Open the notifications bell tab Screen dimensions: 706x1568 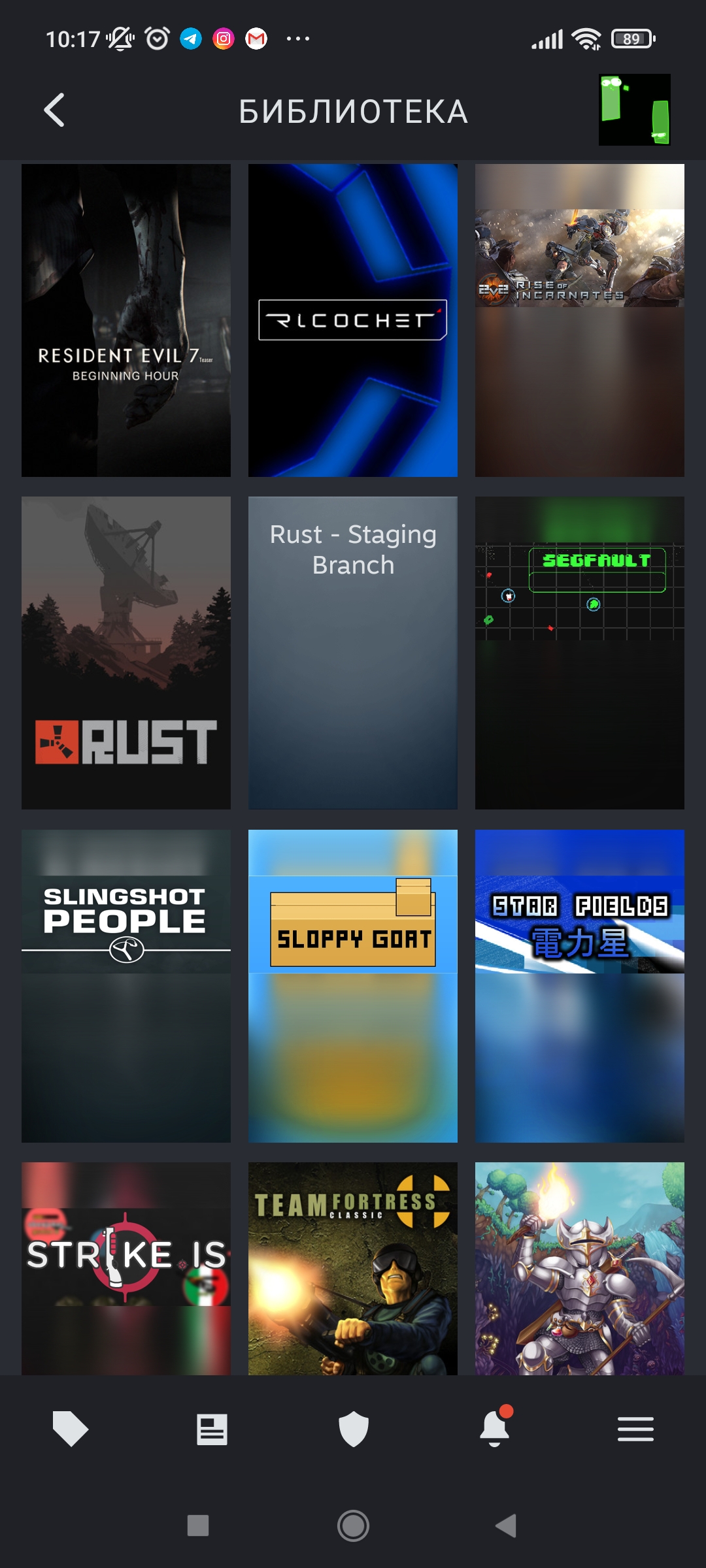pyautogui.click(x=495, y=1428)
